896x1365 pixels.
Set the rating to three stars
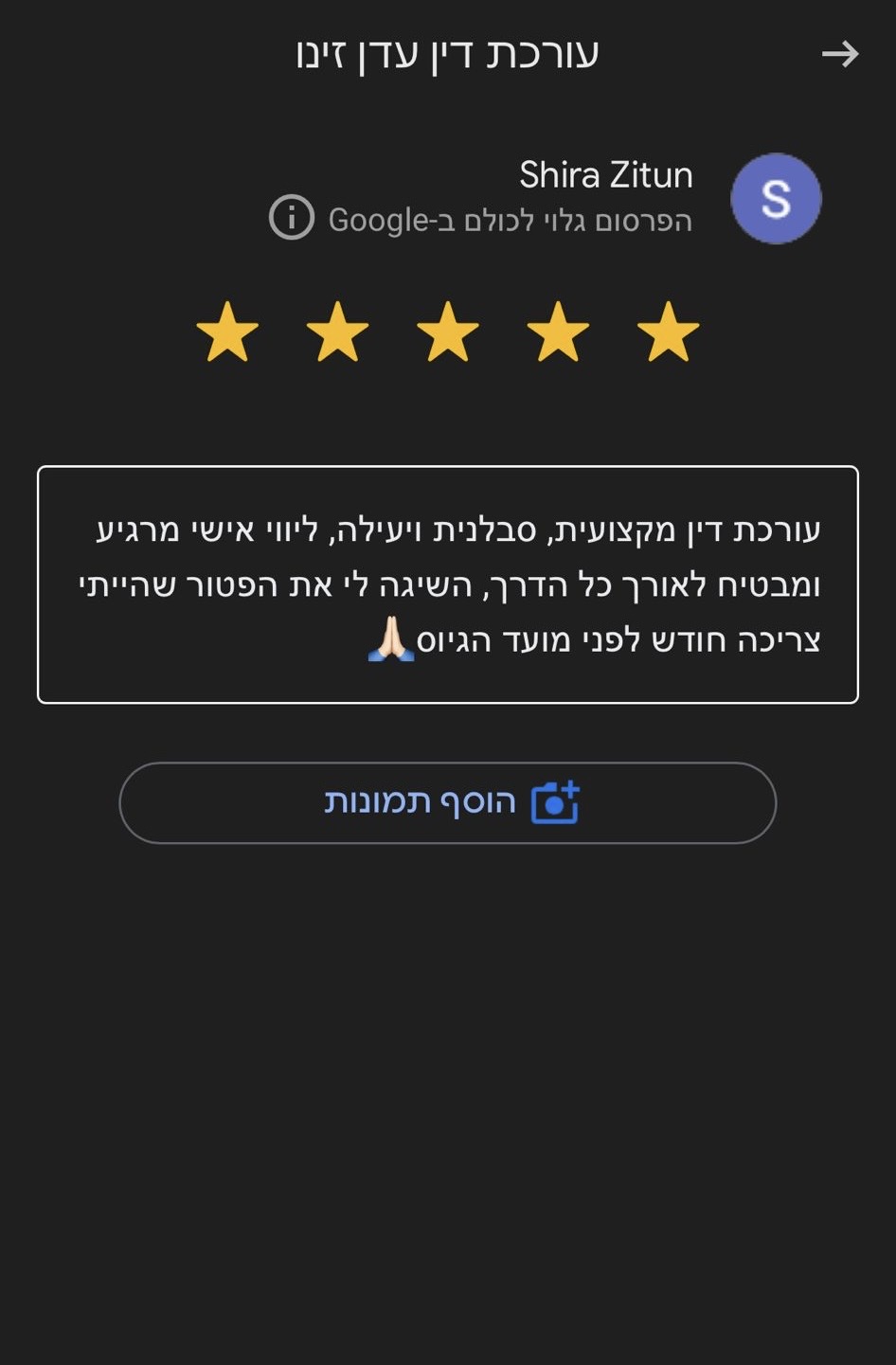click(448, 332)
